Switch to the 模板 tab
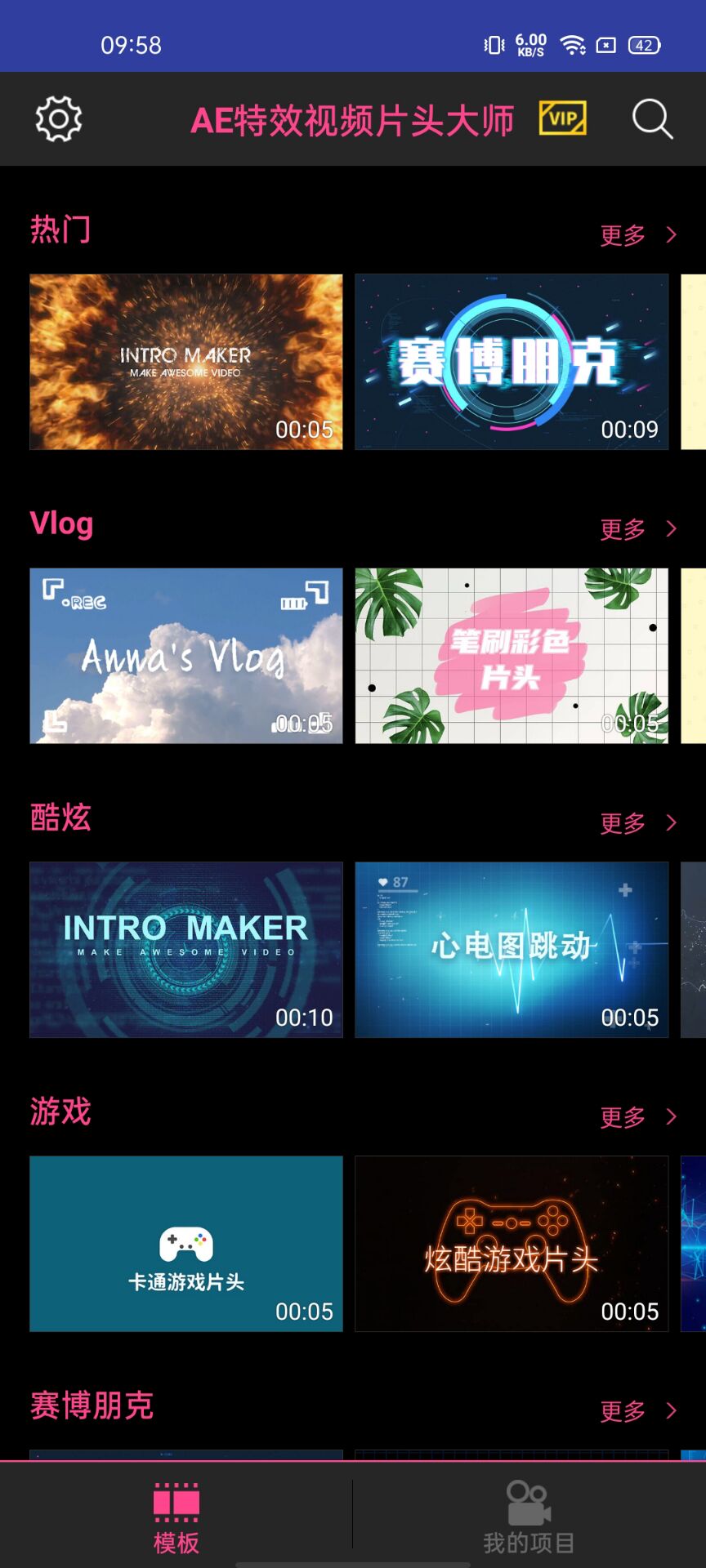Image resolution: width=706 pixels, height=1568 pixels. coord(176,1517)
